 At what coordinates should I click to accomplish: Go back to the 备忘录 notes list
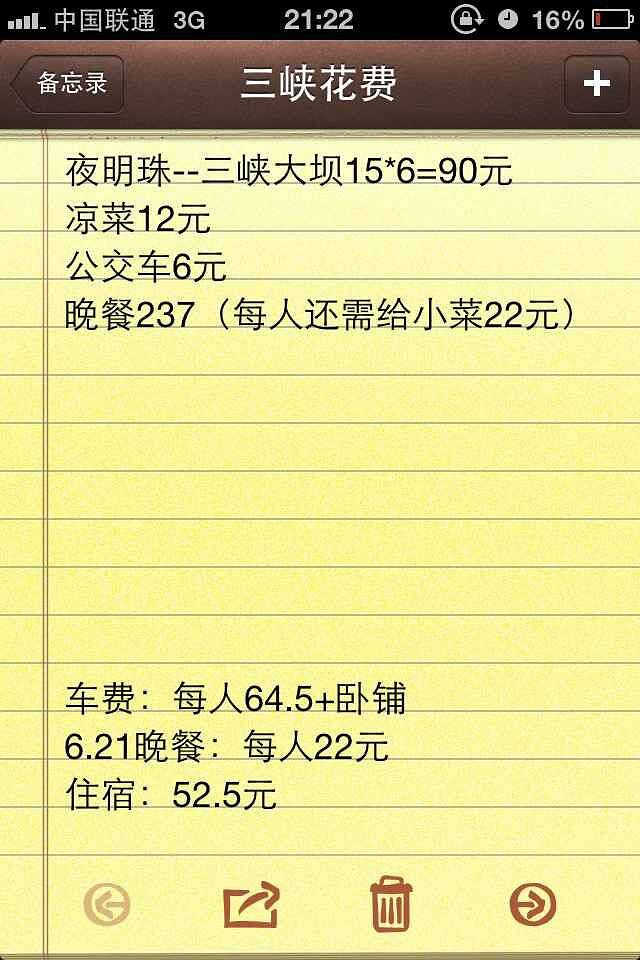tap(68, 84)
